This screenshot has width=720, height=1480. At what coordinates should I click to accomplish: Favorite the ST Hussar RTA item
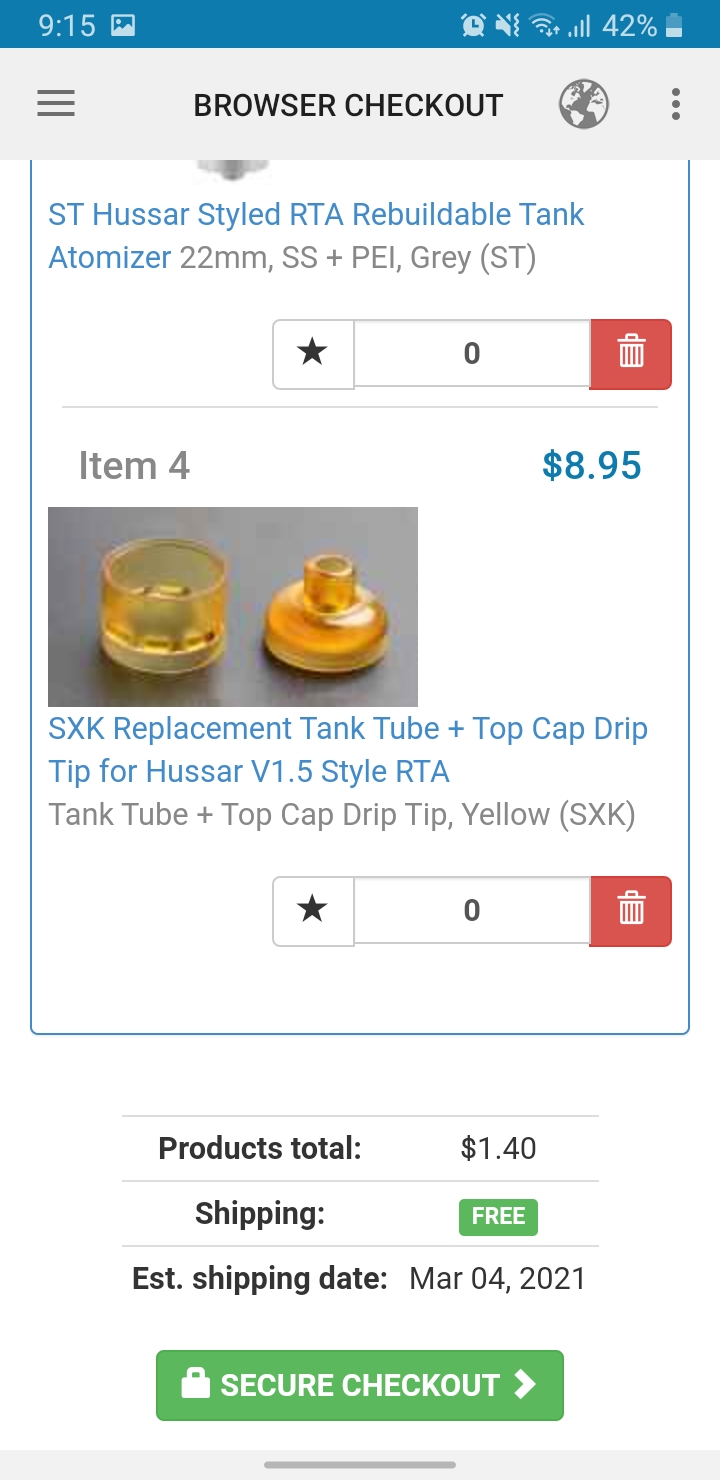pyautogui.click(x=313, y=353)
